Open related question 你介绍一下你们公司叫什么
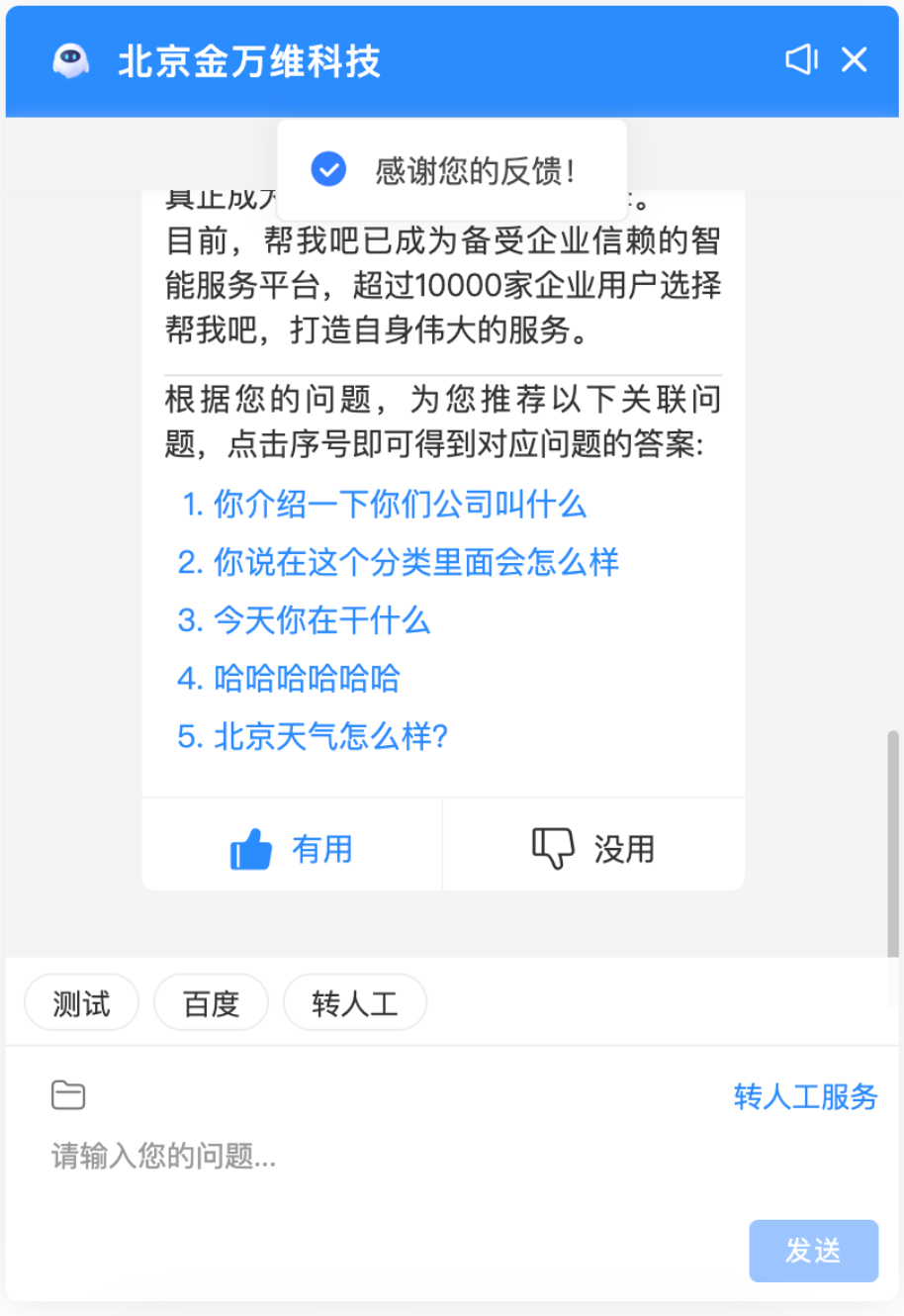The width and height of the screenshot is (904, 1316). pos(384,505)
